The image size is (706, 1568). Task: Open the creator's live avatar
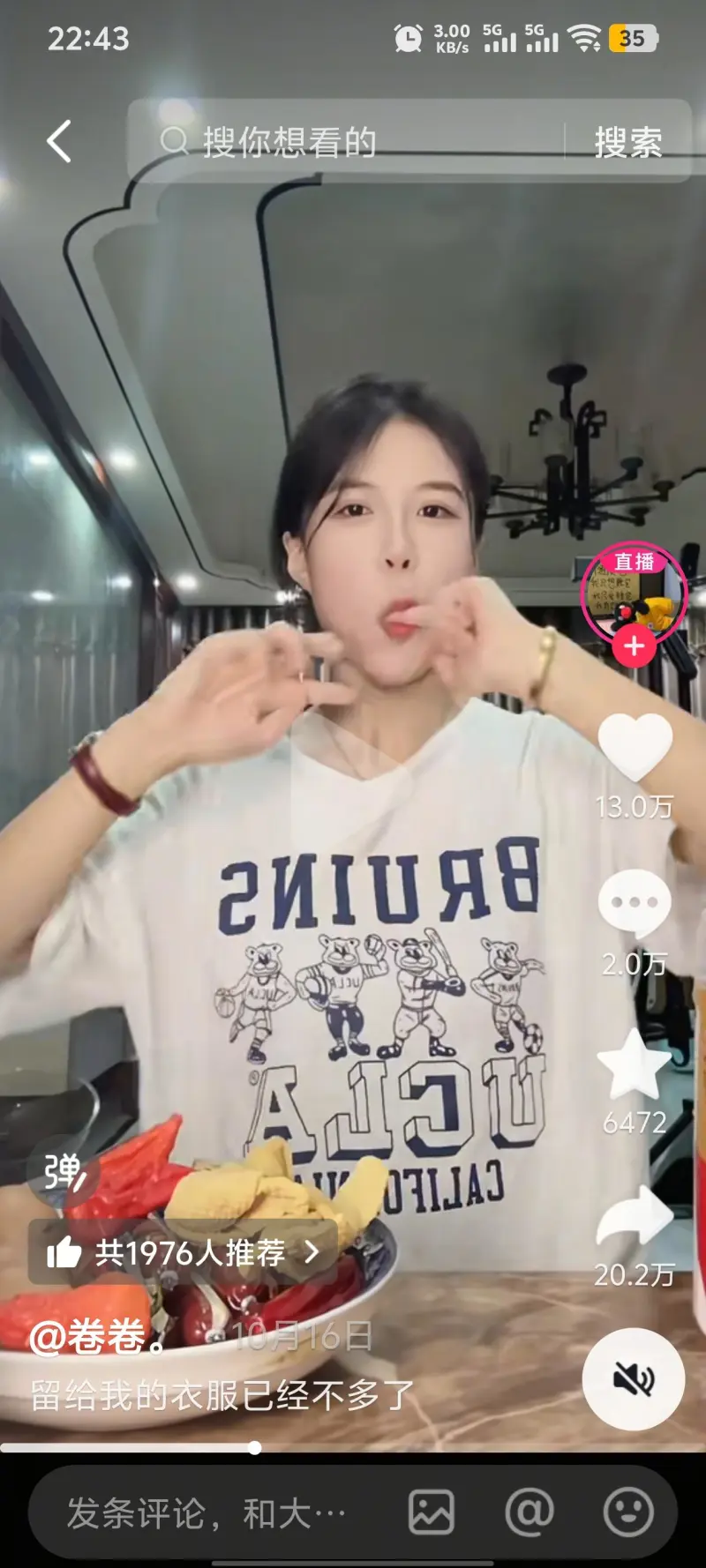click(633, 591)
